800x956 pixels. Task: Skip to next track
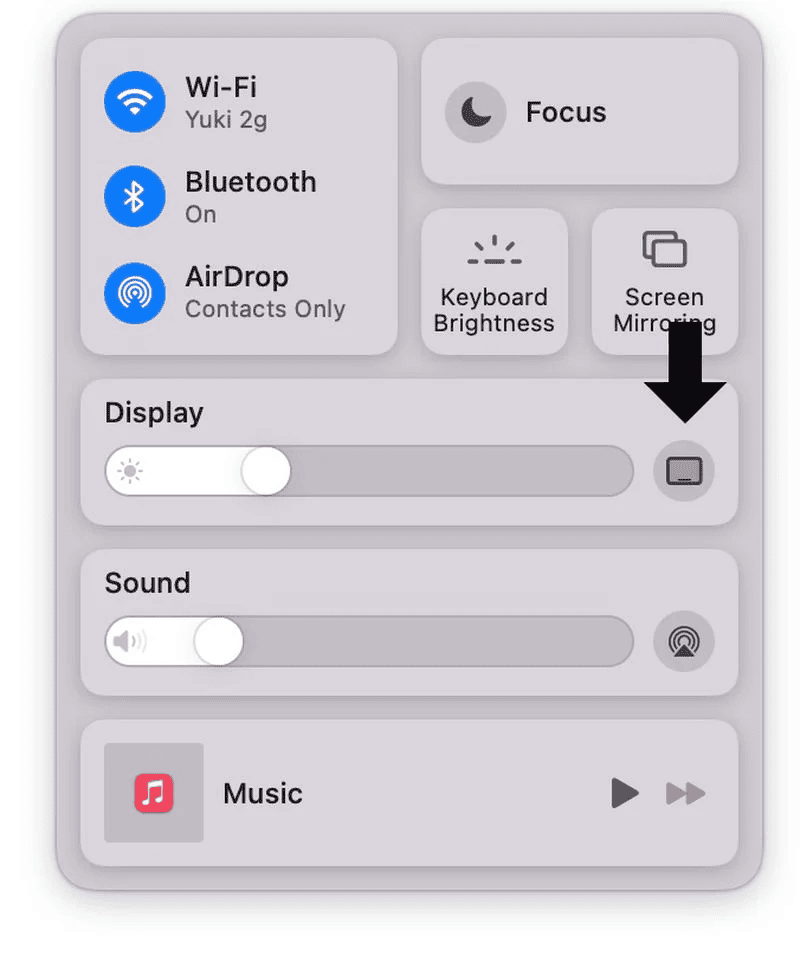pyautogui.click(x=686, y=794)
